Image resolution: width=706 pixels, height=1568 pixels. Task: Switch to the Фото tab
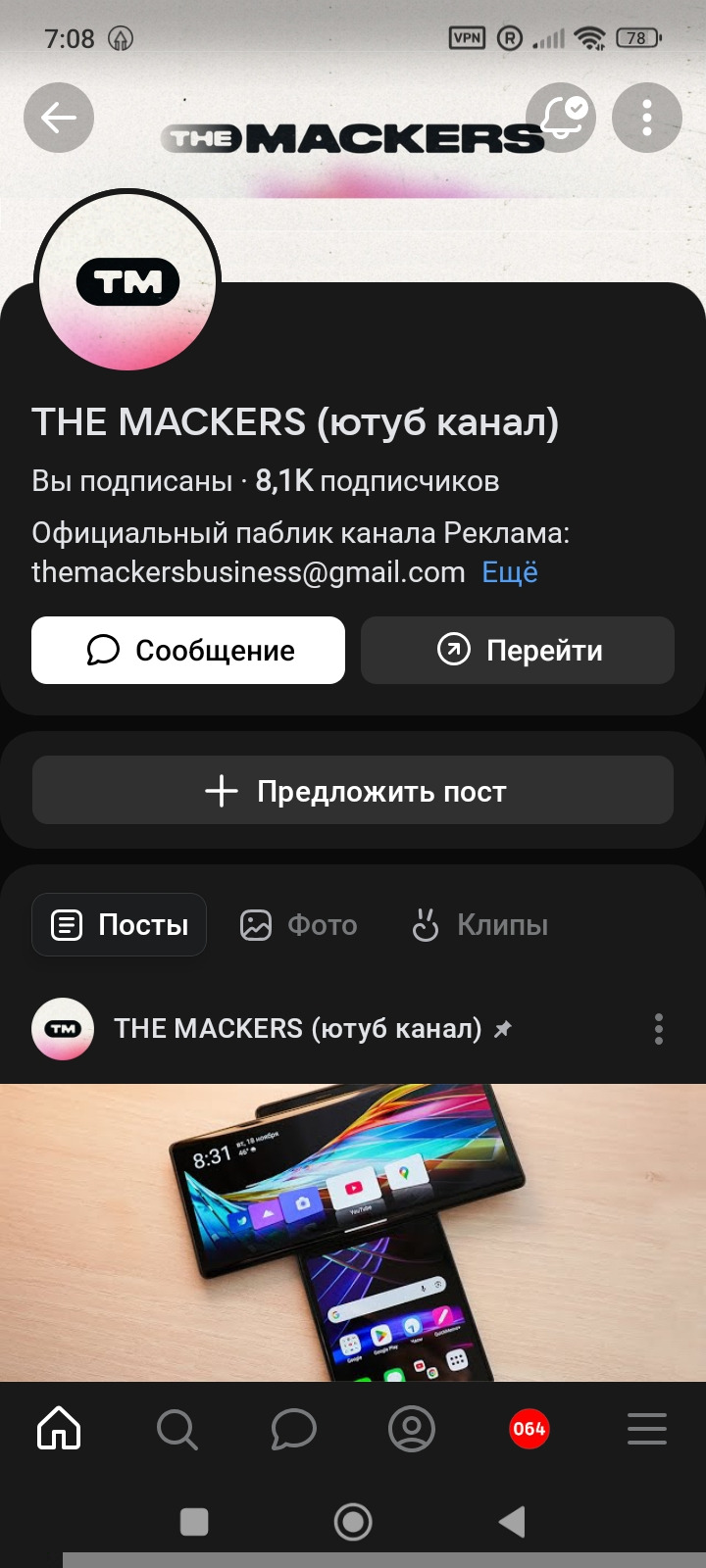pyautogui.click(x=299, y=924)
